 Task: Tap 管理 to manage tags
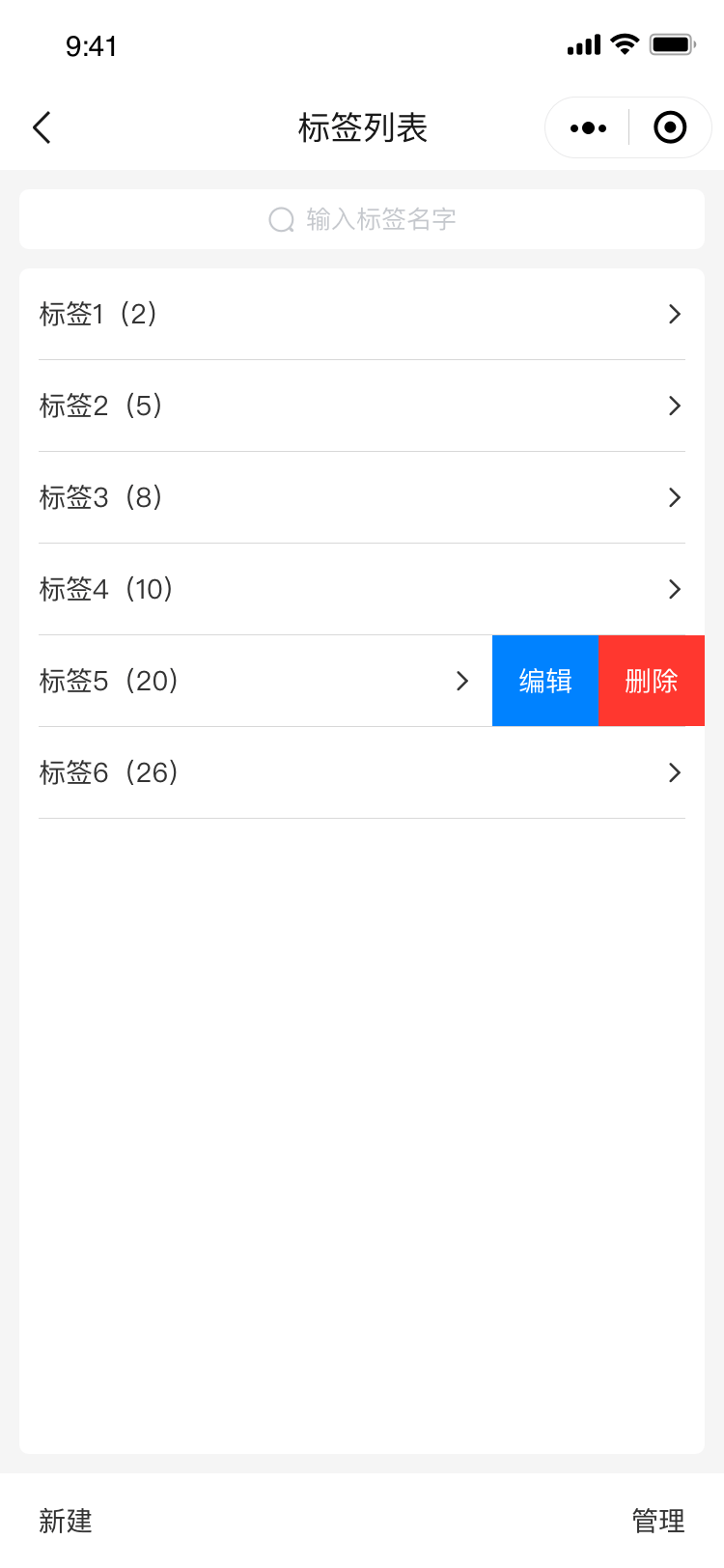click(x=658, y=1521)
